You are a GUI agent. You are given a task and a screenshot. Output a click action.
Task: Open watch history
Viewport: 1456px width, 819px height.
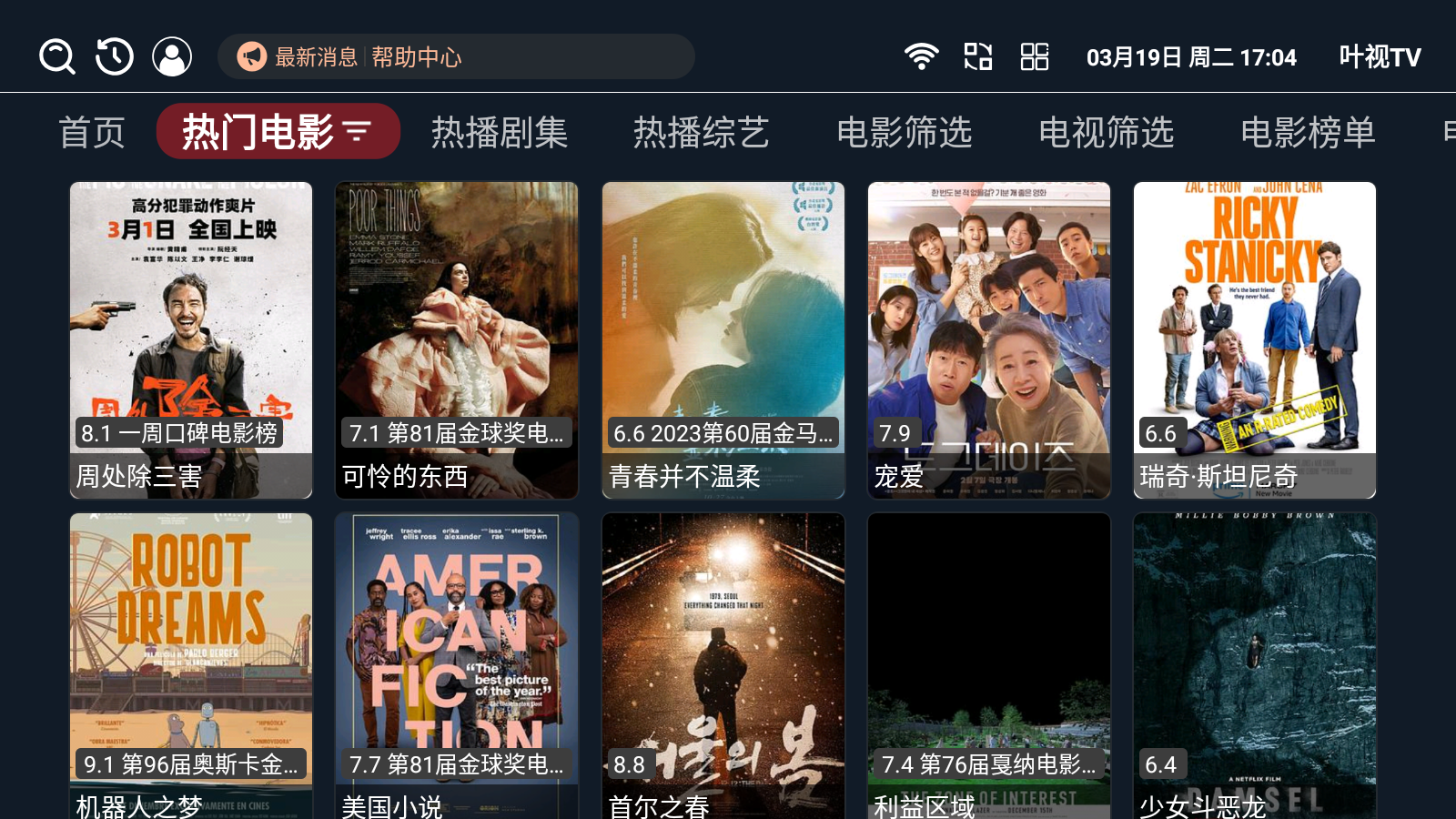(115, 56)
